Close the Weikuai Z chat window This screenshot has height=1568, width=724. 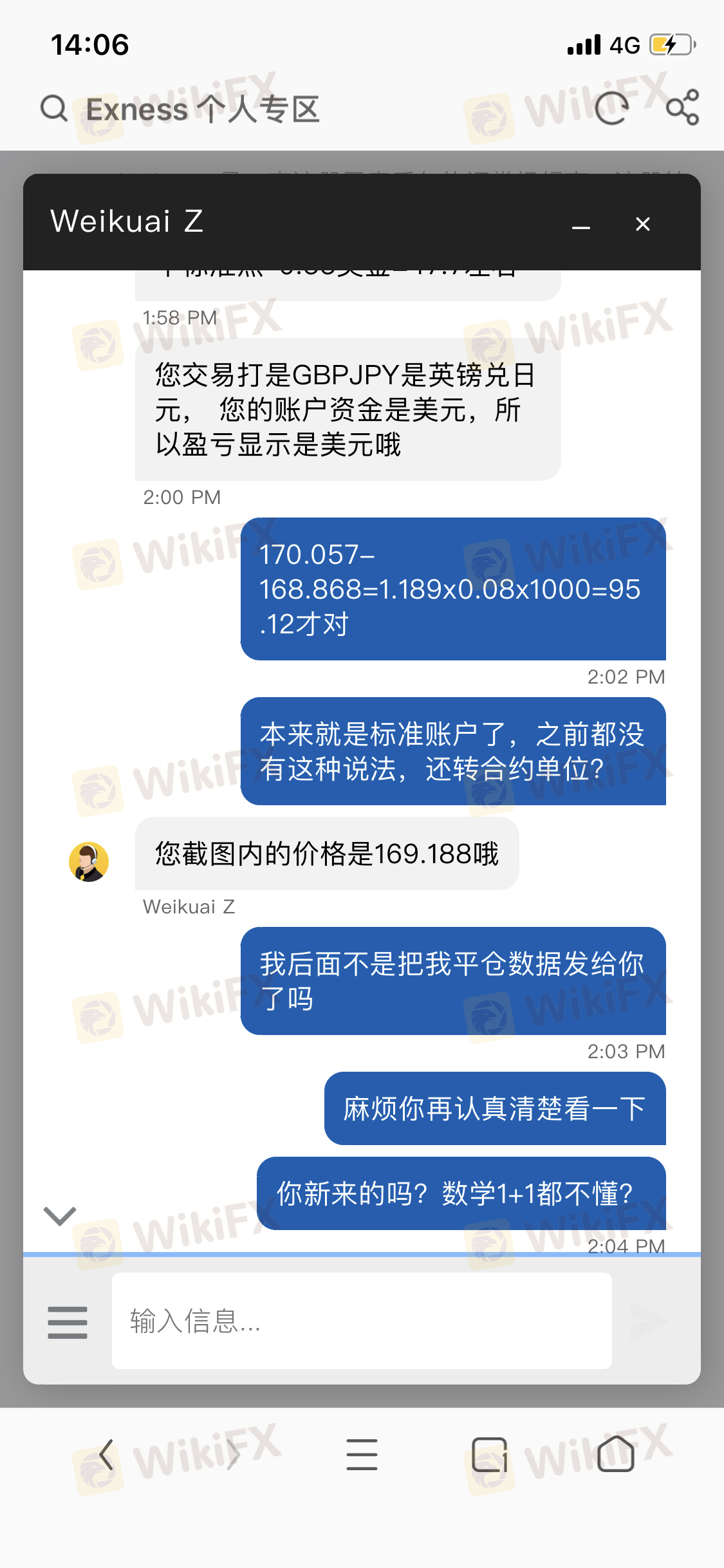pos(642,224)
